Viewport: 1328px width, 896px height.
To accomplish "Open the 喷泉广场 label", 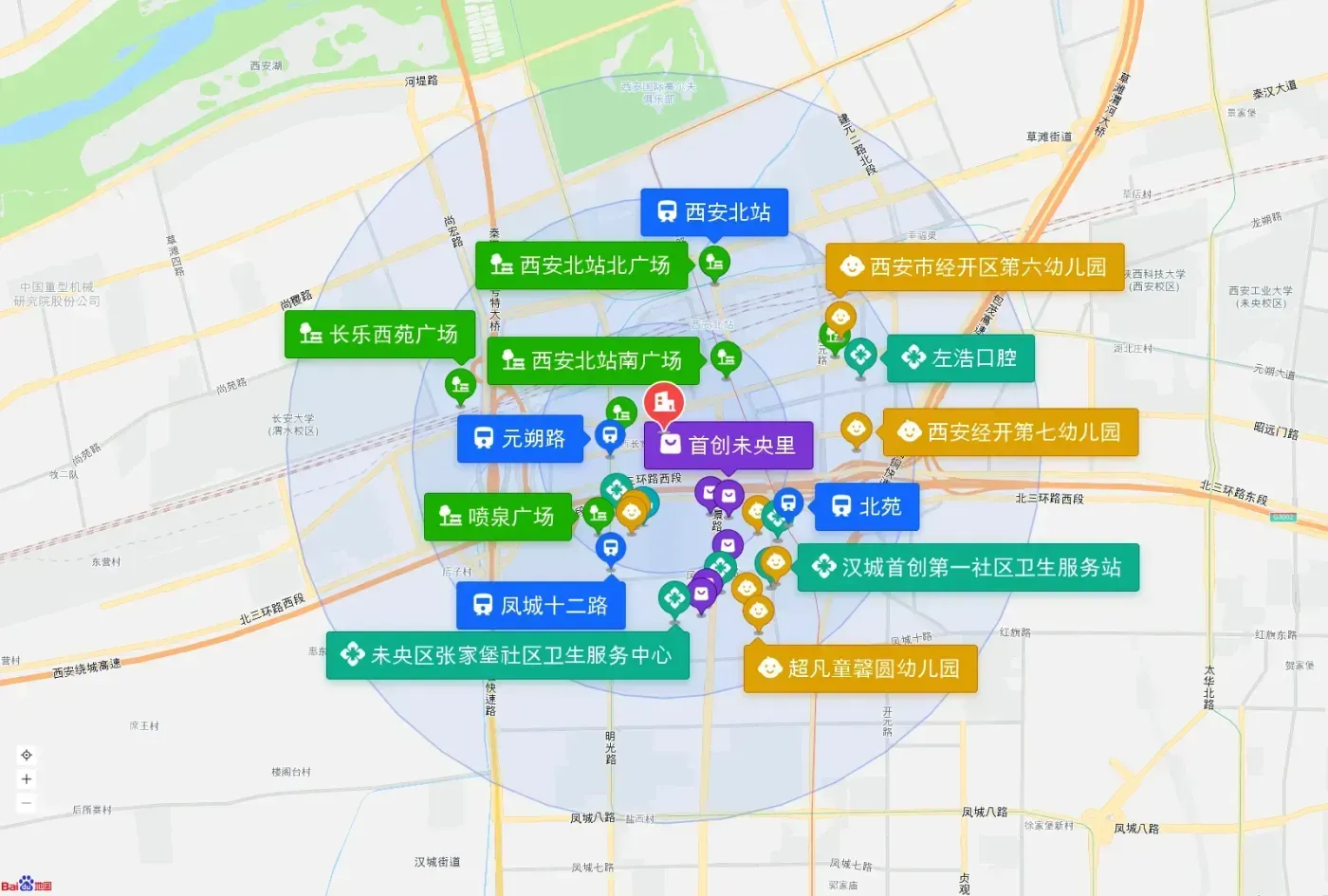I will coord(498,517).
